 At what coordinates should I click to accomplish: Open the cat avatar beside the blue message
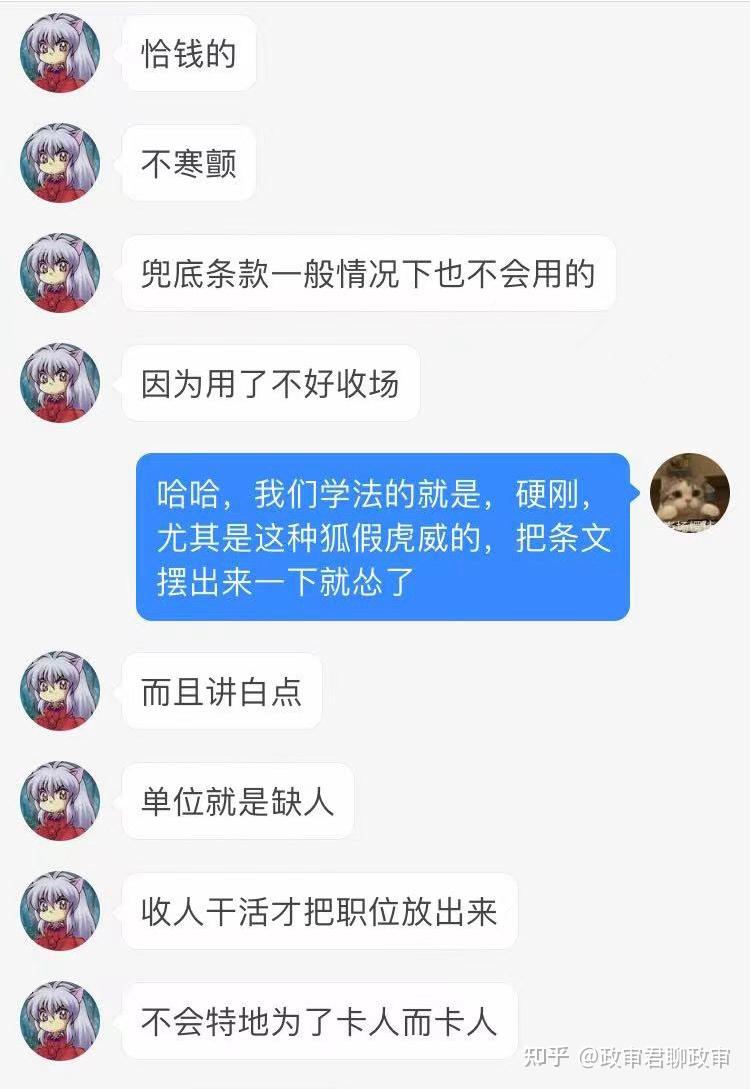[x=690, y=492]
